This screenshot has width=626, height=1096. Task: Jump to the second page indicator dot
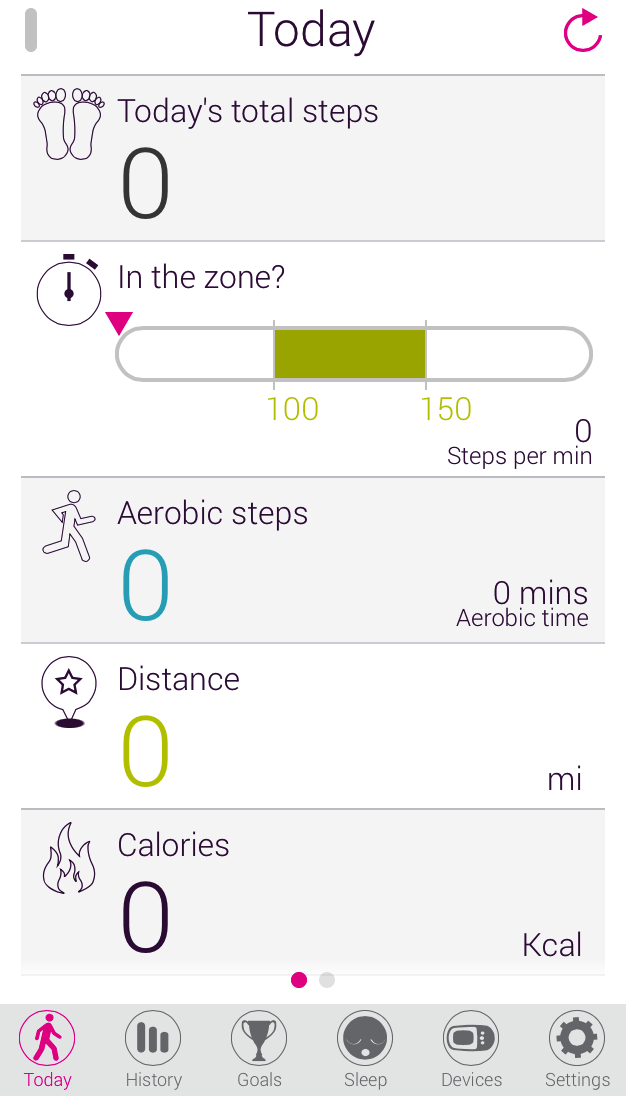[327, 980]
